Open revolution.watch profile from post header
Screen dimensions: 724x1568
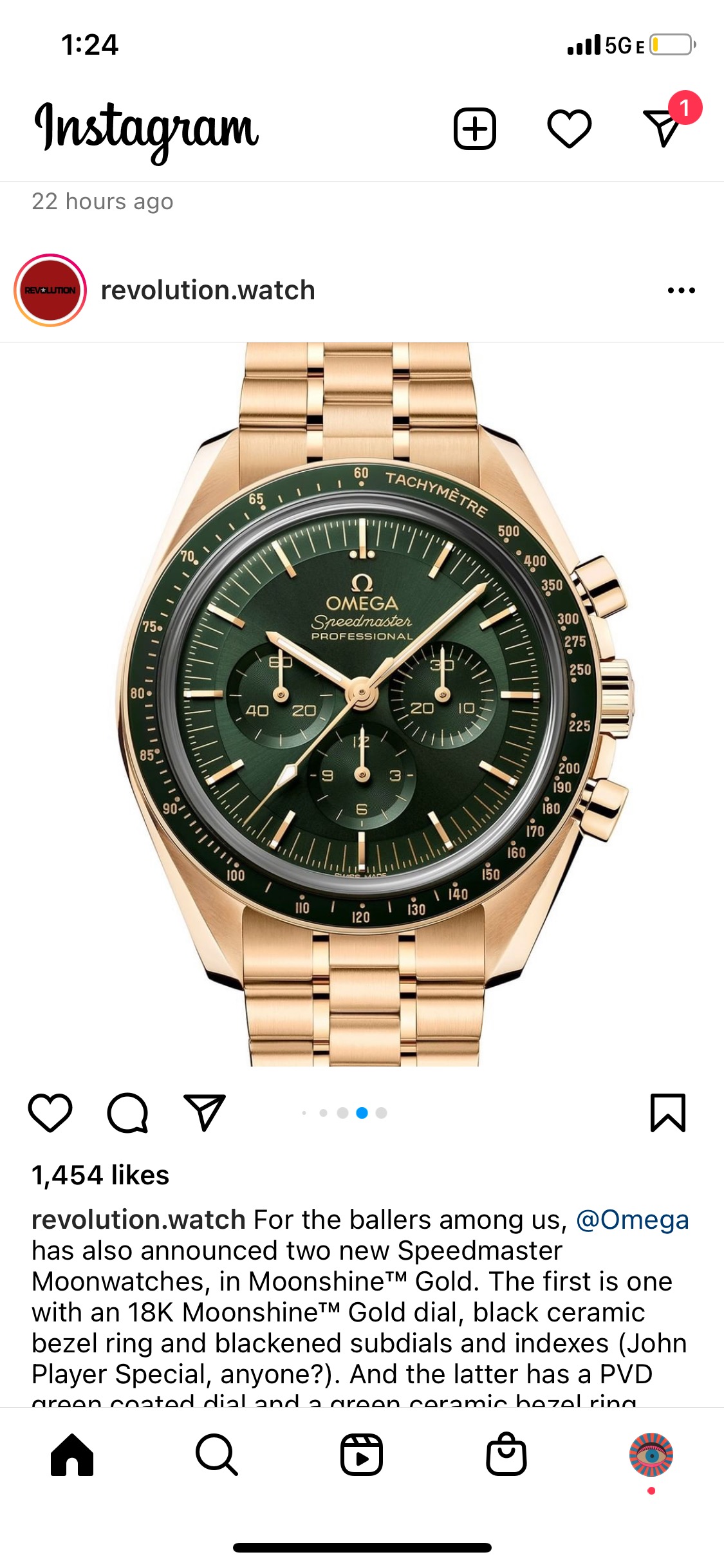click(207, 290)
